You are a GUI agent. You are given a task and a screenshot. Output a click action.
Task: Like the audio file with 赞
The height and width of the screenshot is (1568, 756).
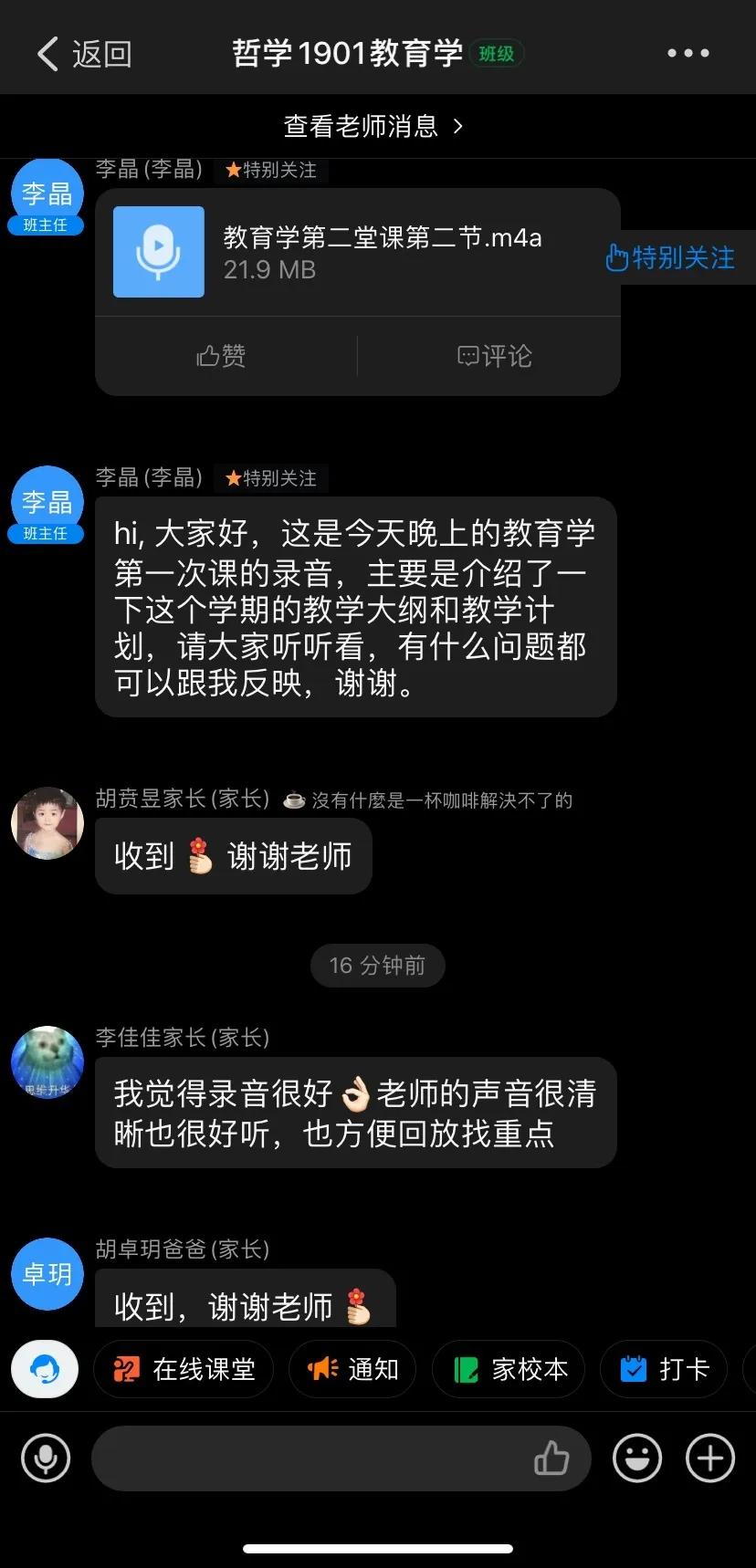click(222, 356)
